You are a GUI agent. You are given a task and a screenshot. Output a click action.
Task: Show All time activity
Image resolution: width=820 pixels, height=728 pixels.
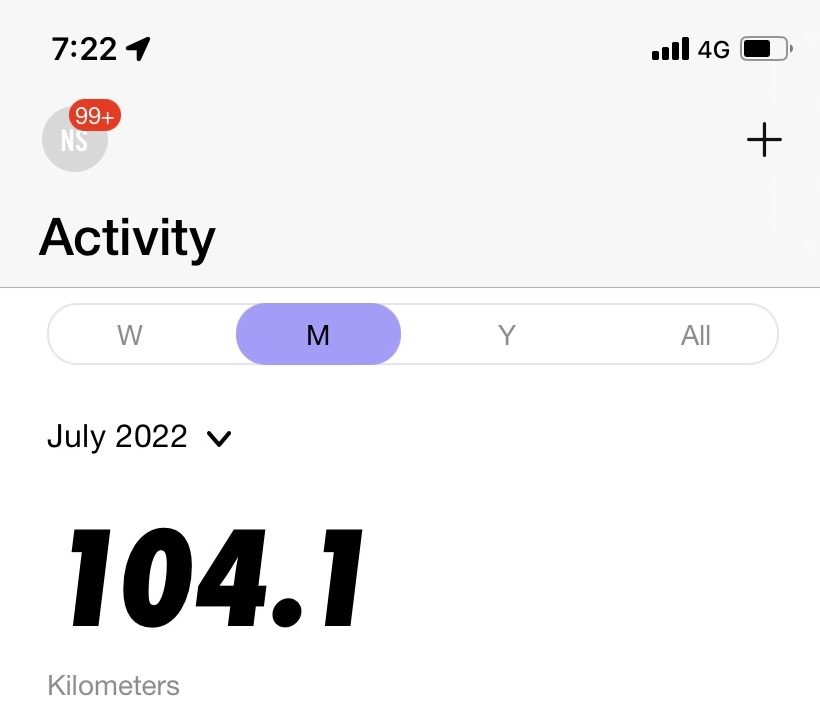tap(695, 335)
